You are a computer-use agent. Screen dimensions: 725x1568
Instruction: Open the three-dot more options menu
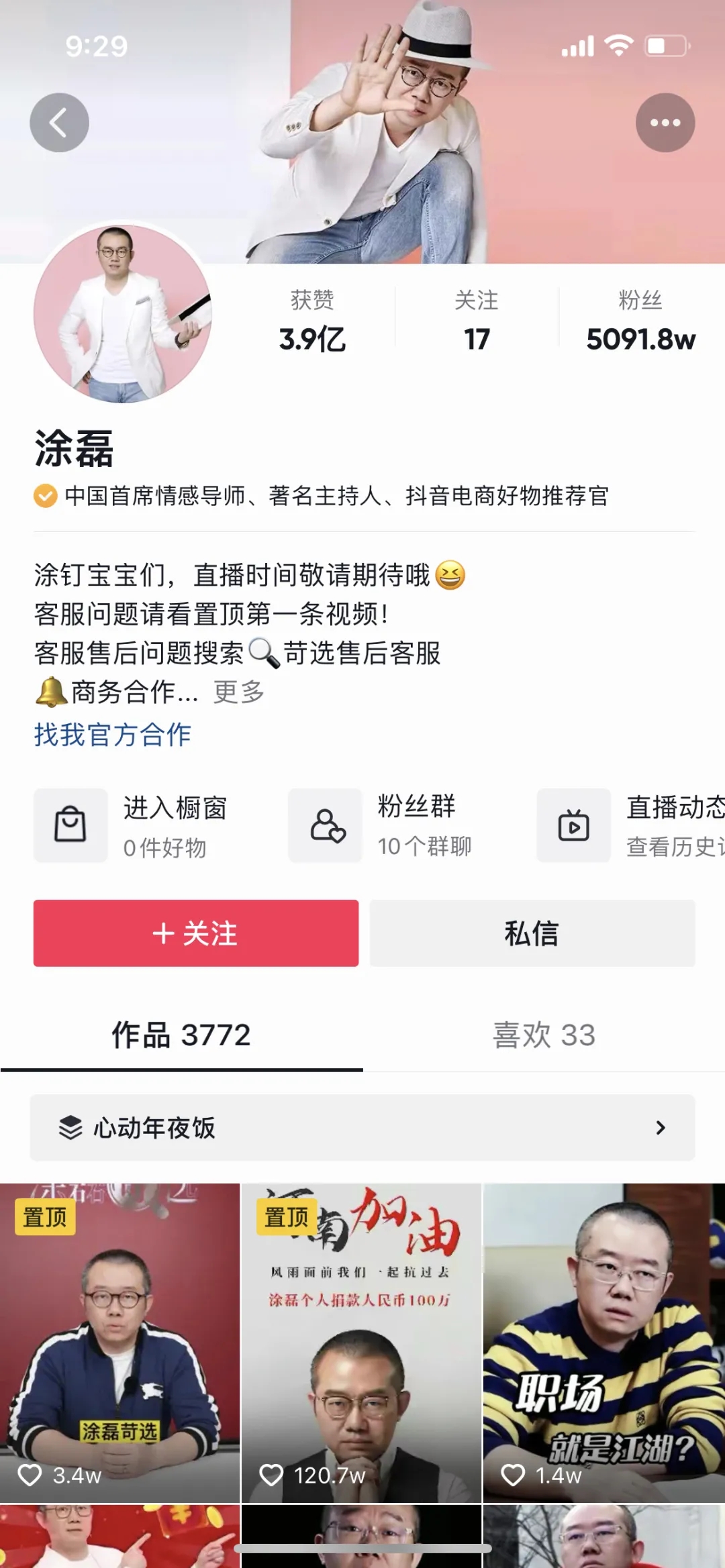click(665, 123)
